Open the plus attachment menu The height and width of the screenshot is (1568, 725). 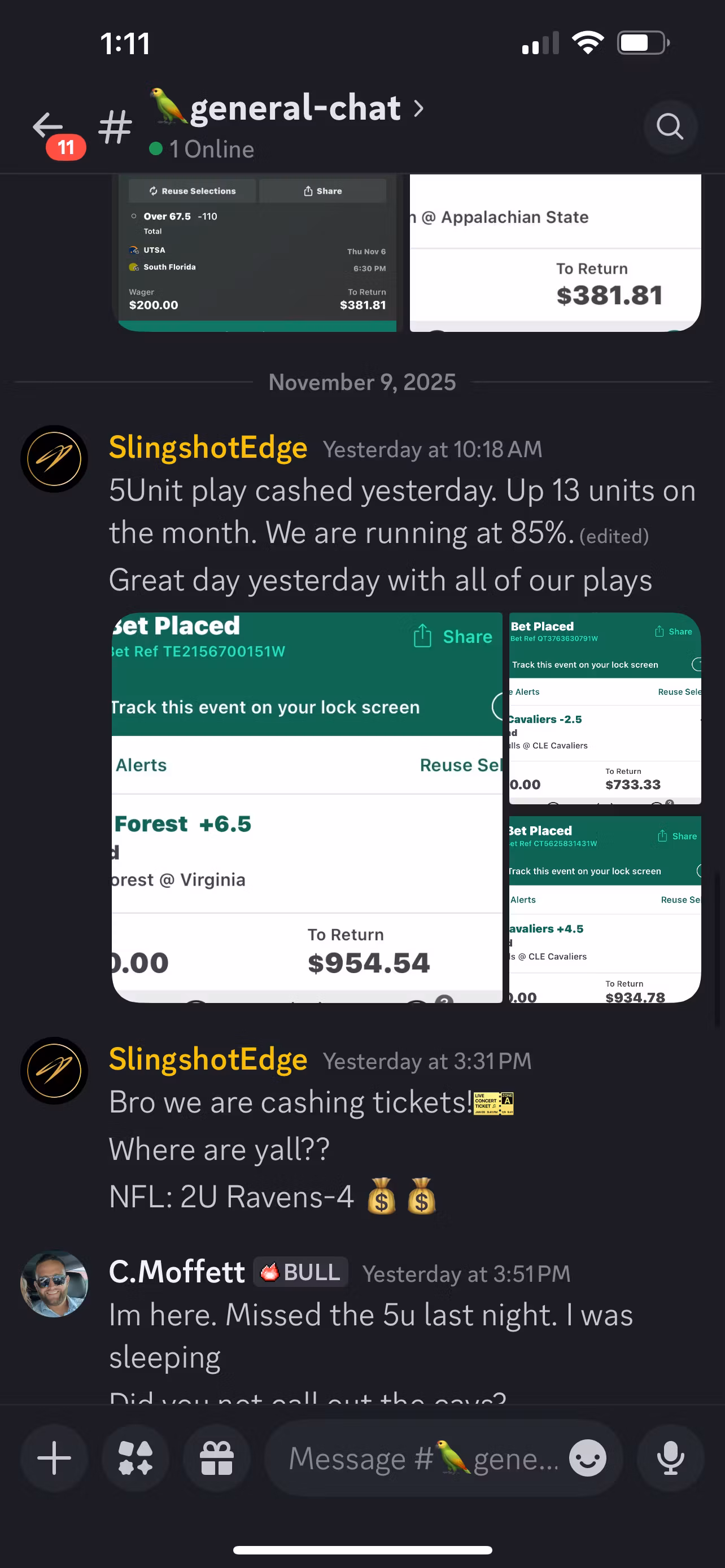[54, 1458]
